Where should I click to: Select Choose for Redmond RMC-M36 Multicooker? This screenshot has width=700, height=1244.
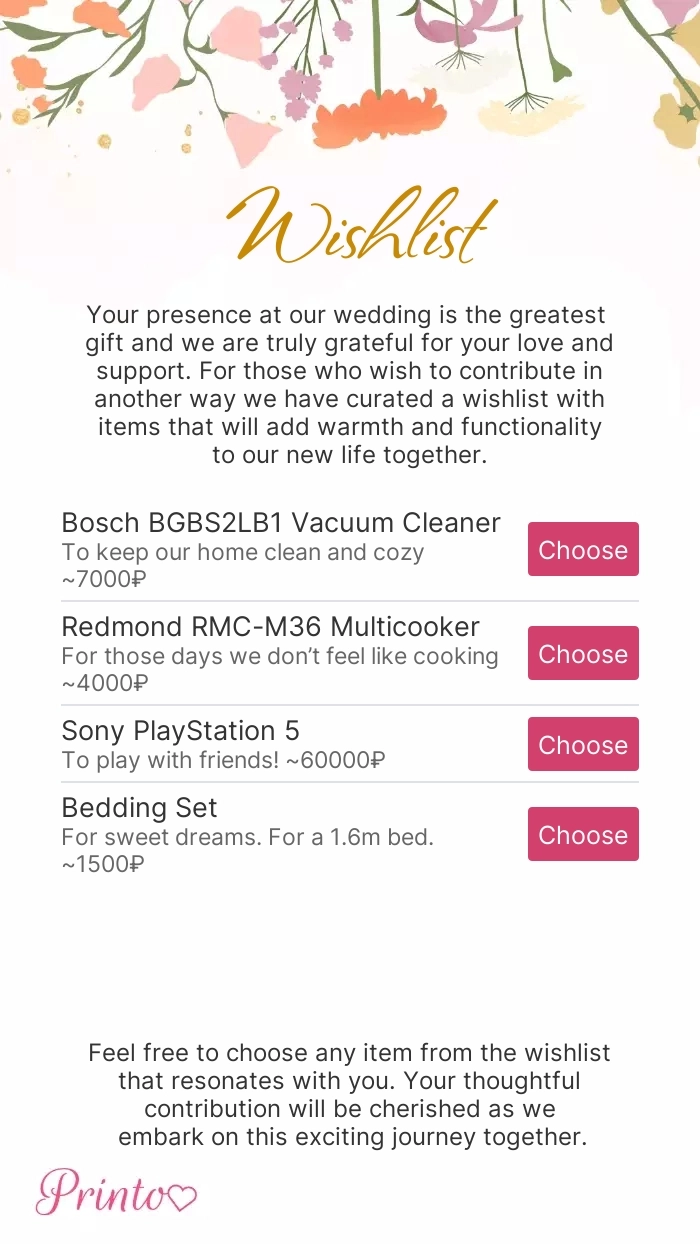pyautogui.click(x=583, y=653)
